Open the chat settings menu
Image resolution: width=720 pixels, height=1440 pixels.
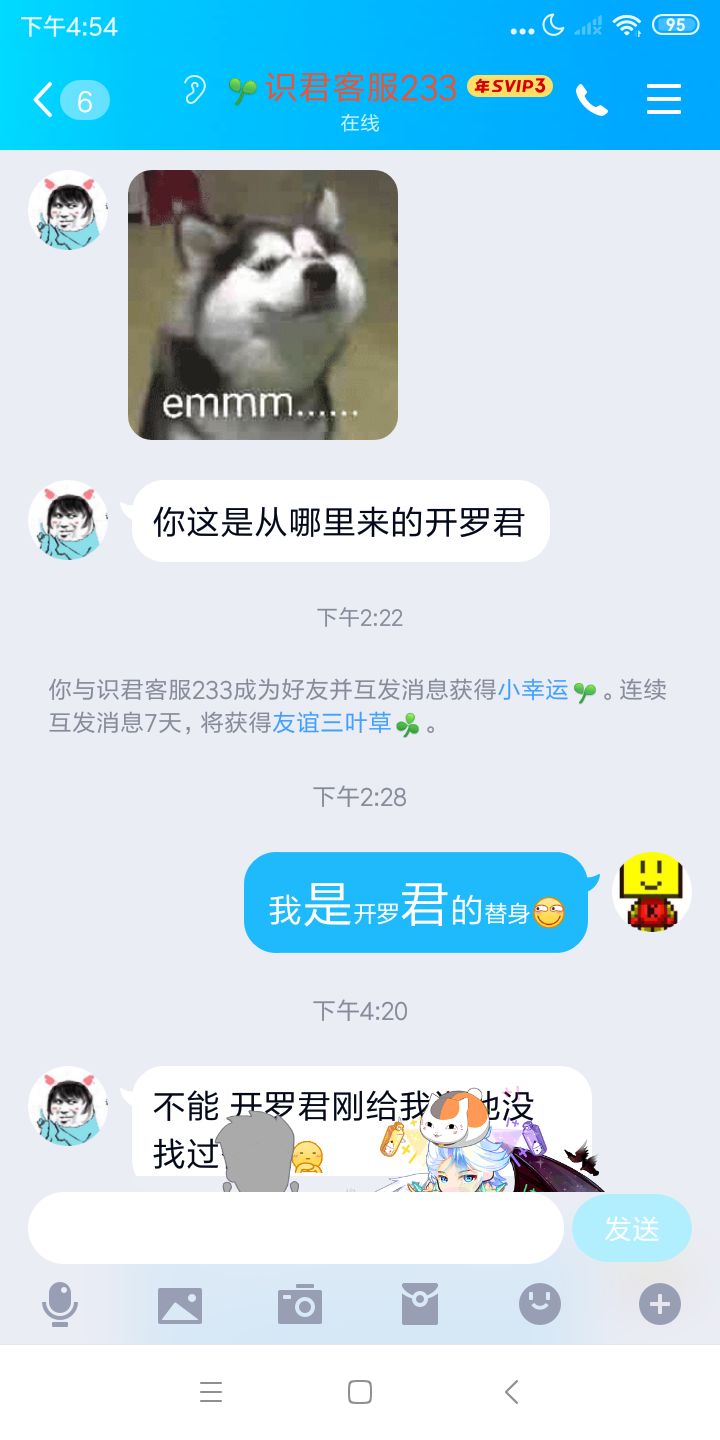[664, 99]
